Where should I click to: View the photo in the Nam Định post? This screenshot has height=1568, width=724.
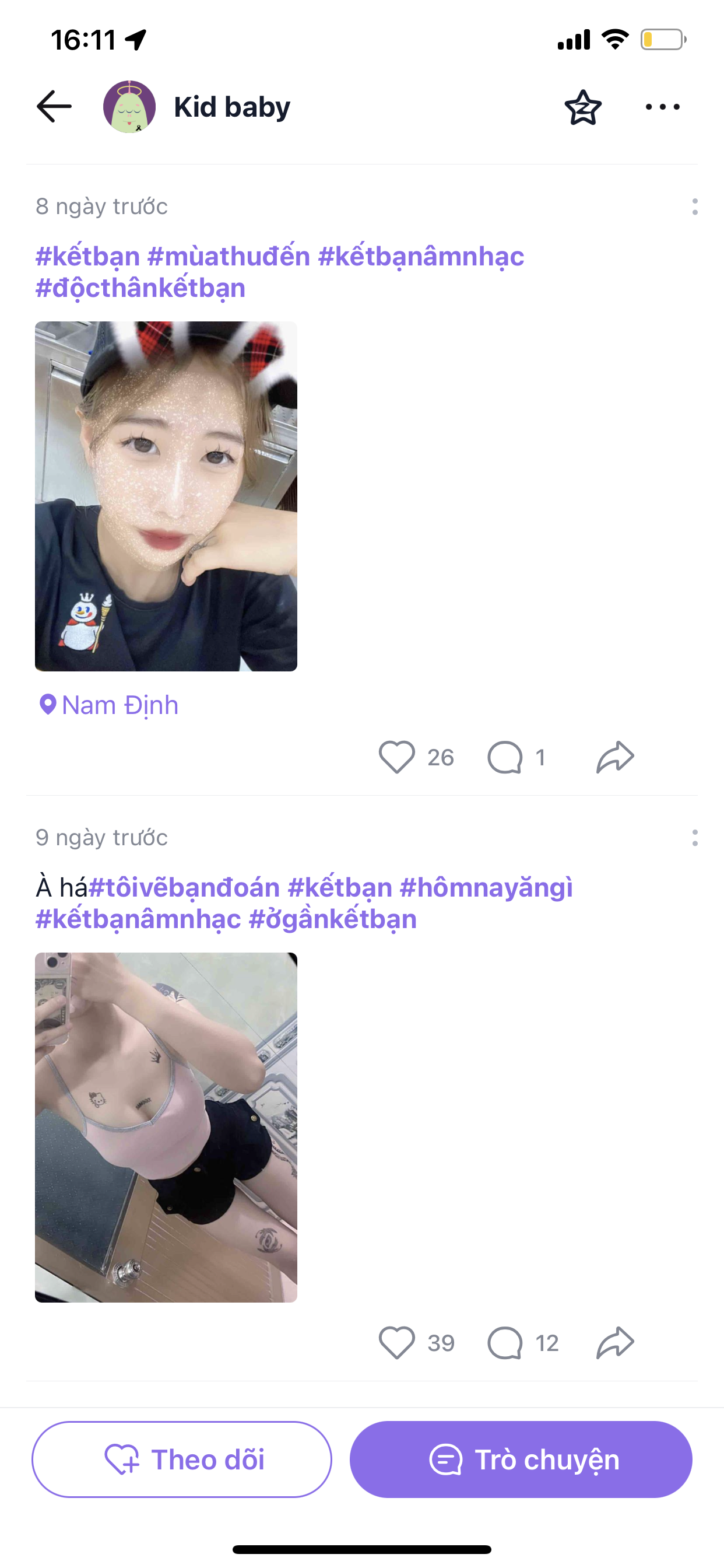pyautogui.click(x=166, y=496)
